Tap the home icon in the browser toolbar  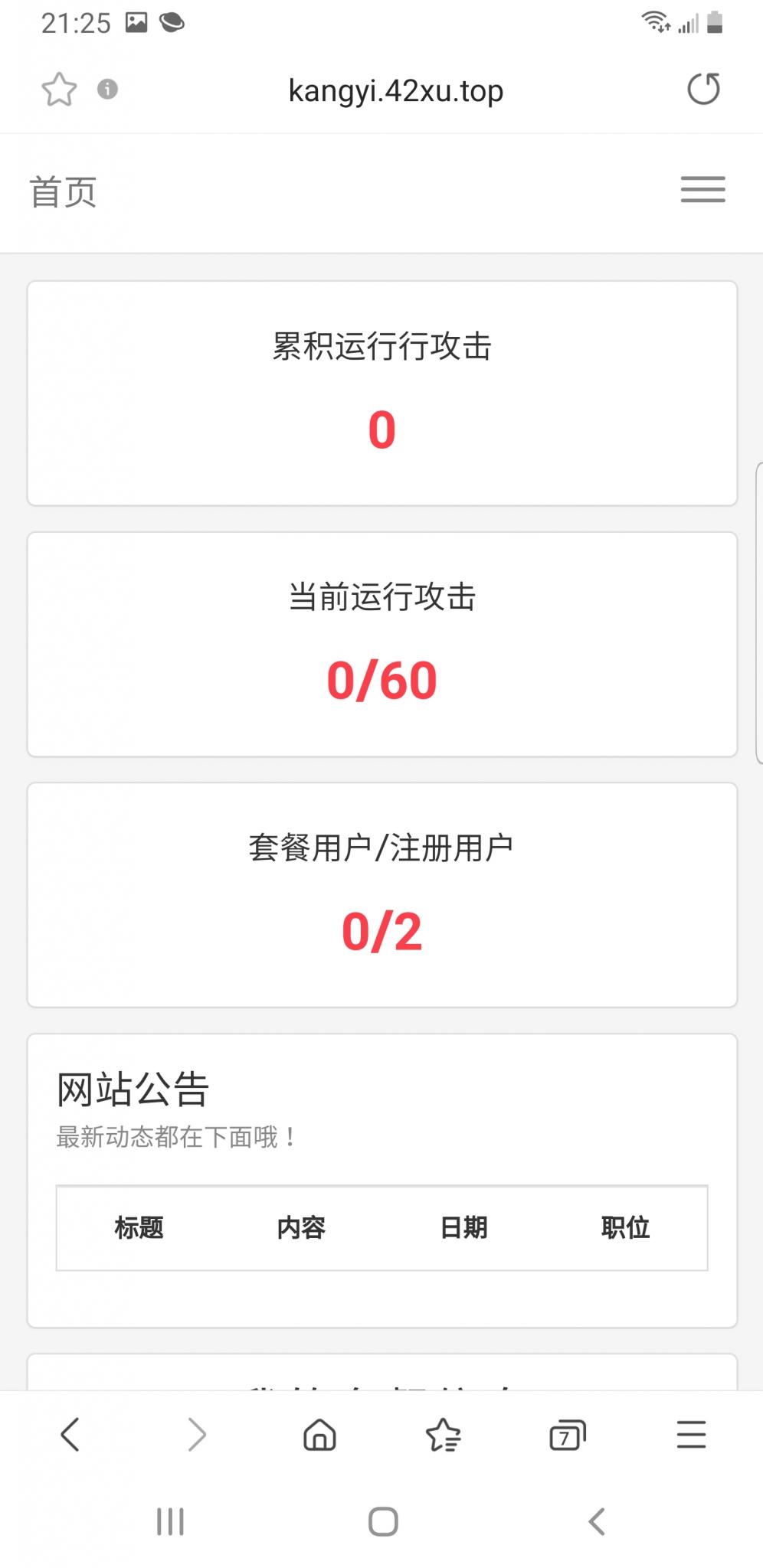[319, 1436]
